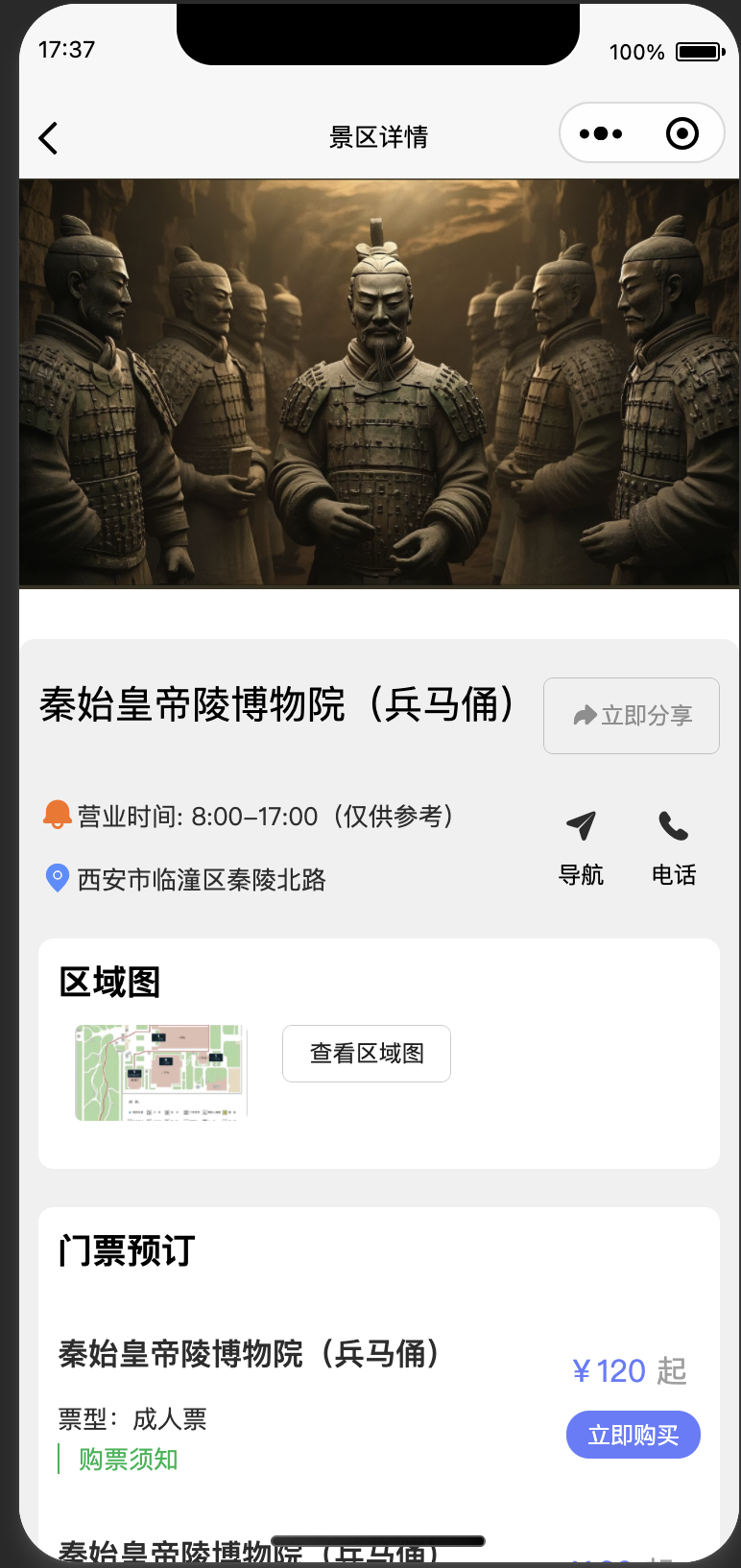This screenshot has height=1568, width=741.
Task: Click the orange bell icon beside business hours
Action: coord(58,815)
